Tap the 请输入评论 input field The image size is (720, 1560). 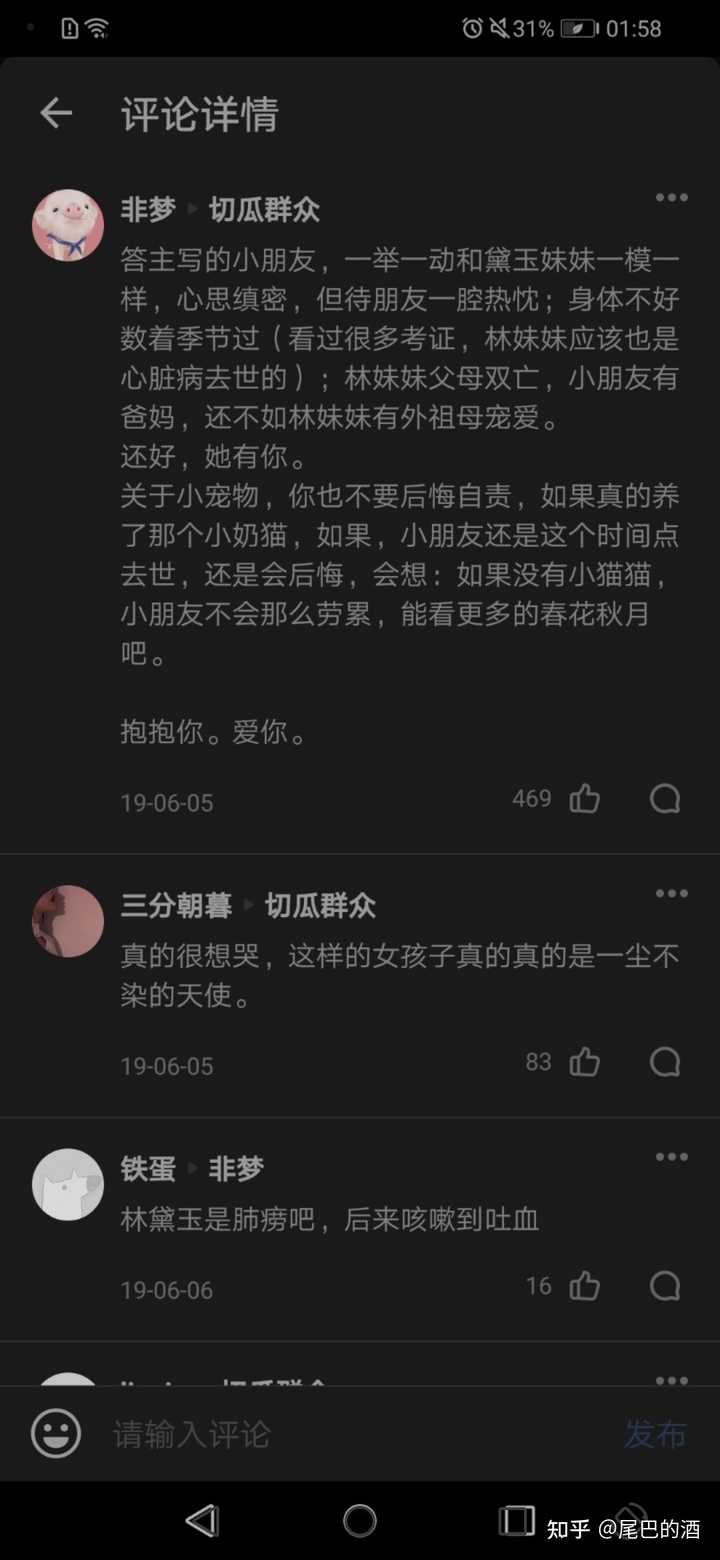(x=350, y=1434)
